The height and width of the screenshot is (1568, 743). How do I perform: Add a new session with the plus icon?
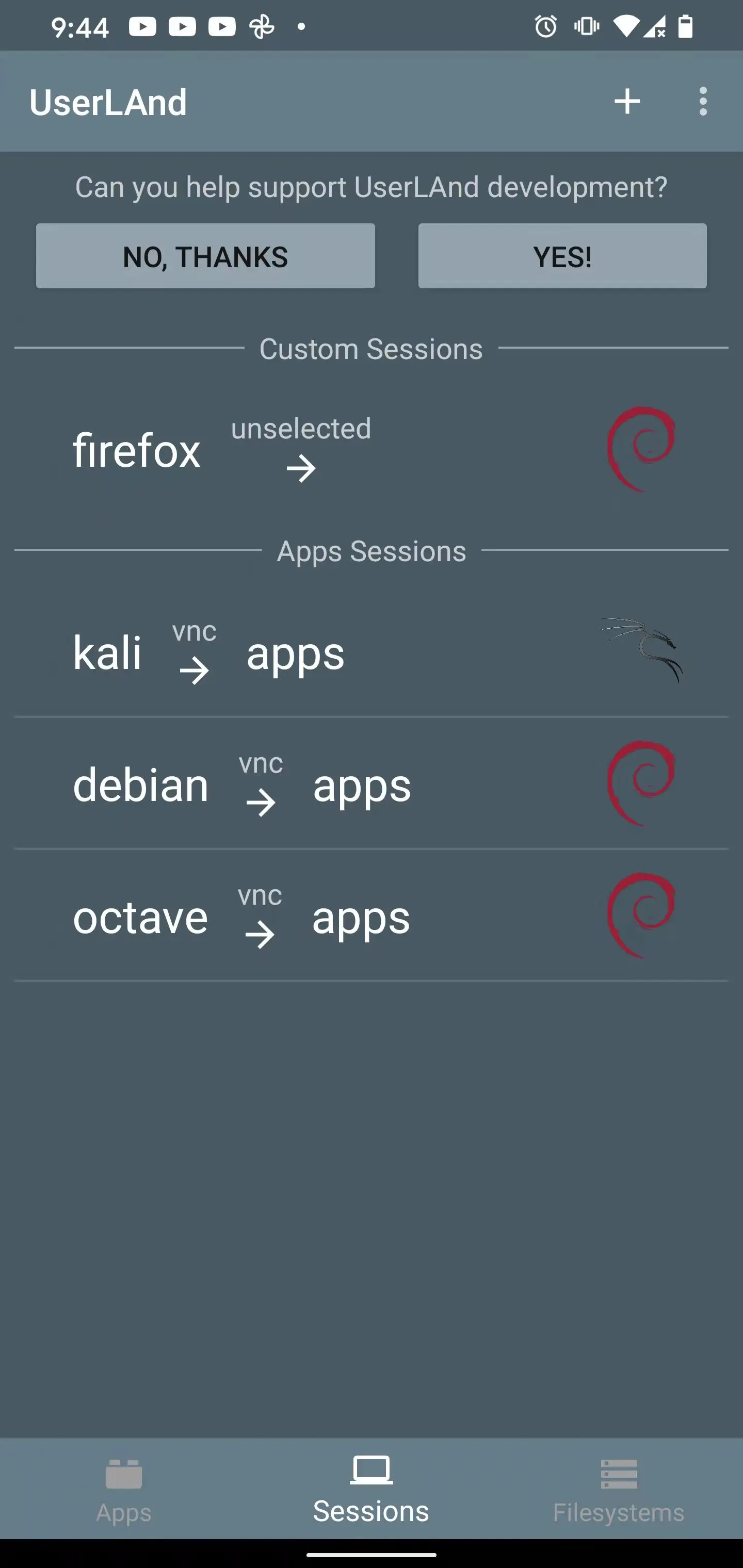coord(627,101)
